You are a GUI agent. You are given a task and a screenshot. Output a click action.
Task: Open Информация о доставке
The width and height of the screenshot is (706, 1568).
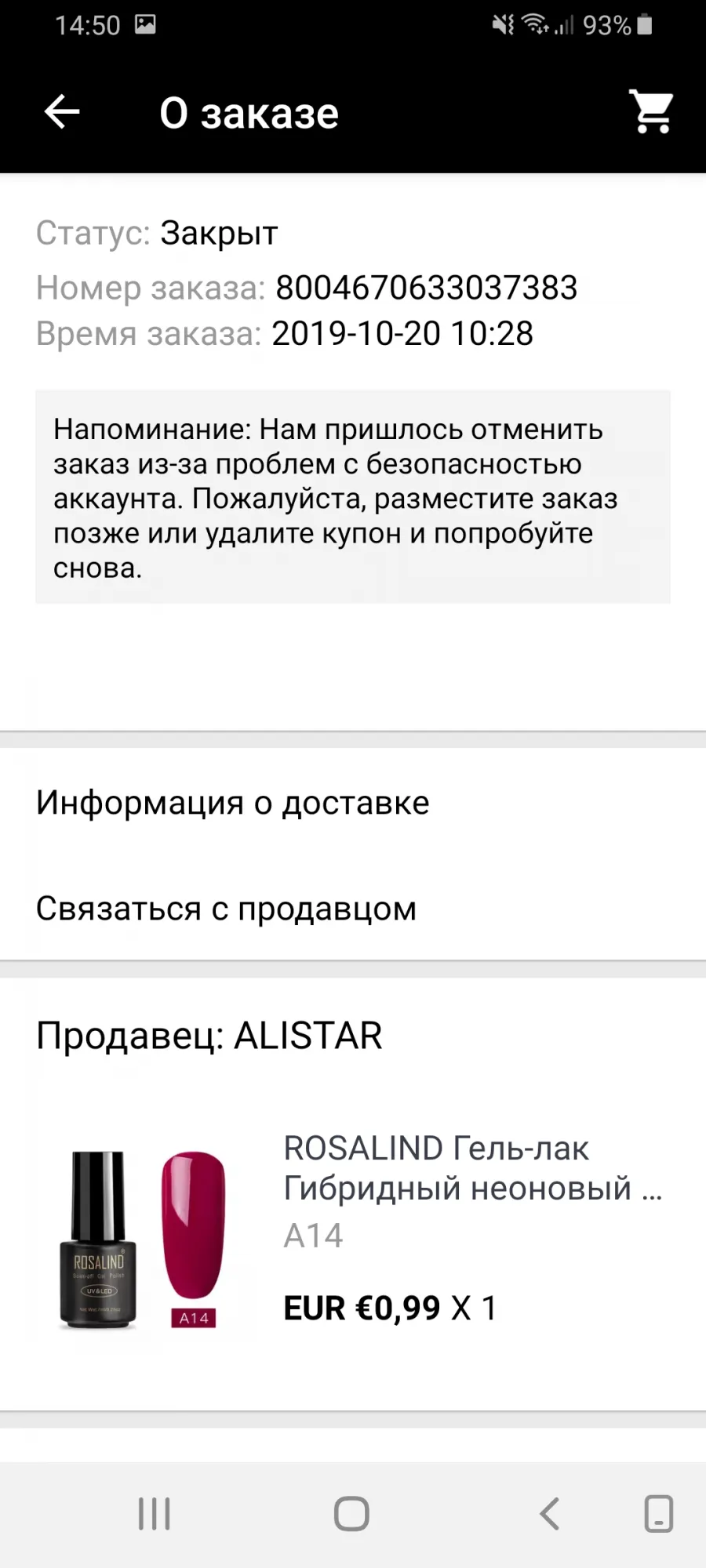(x=353, y=803)
